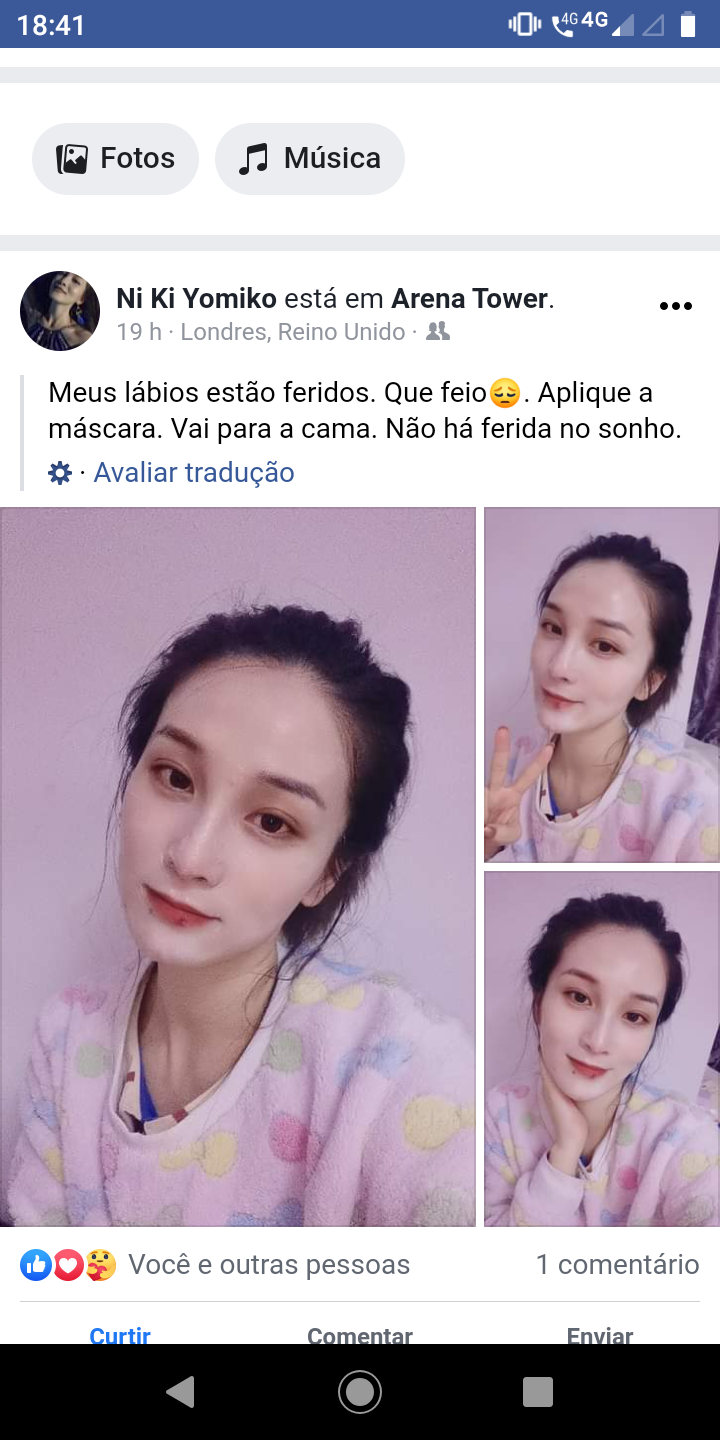Open the post's three-dot options menu
Image resolution: width=720 pixels, height=1440 pixels.
tap(676, 306)
